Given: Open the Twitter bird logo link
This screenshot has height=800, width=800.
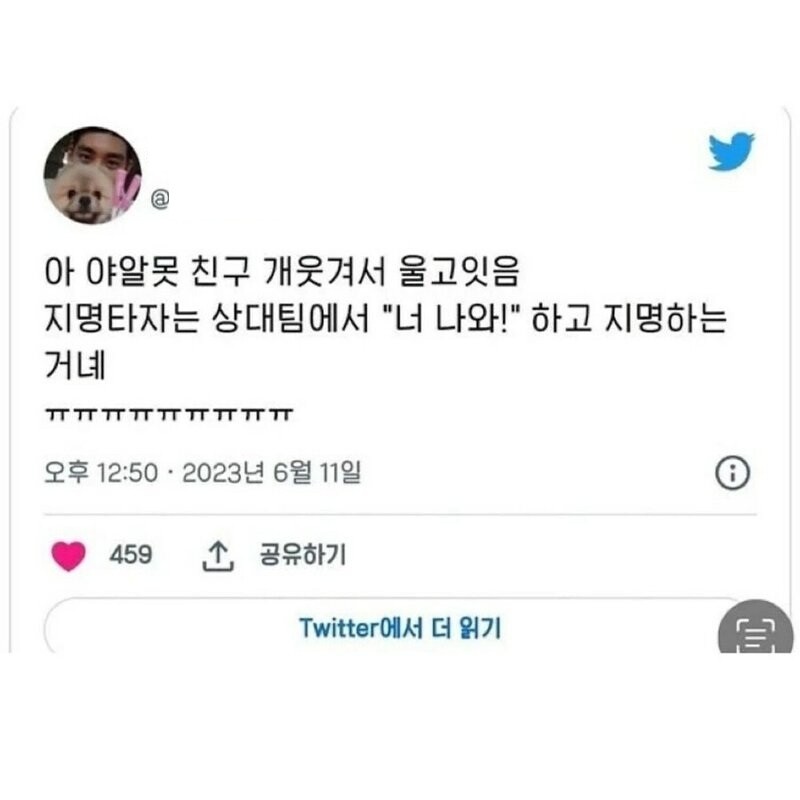Looking at the screenshot, I should click(732, 152).
